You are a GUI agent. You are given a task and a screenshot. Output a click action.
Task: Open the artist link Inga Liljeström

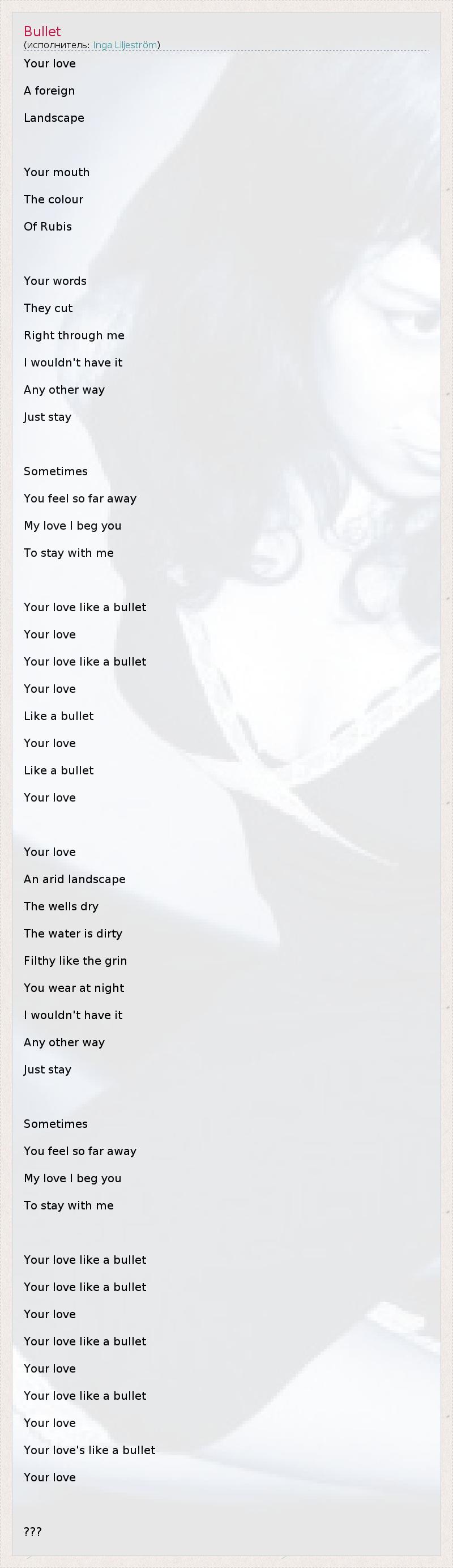click(125, 45)
